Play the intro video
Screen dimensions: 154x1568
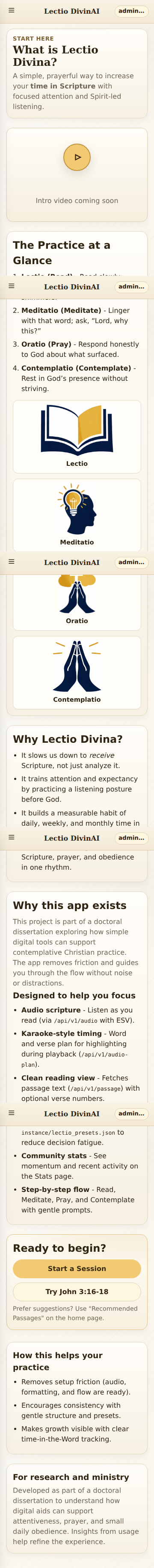[x=77, y=157]
